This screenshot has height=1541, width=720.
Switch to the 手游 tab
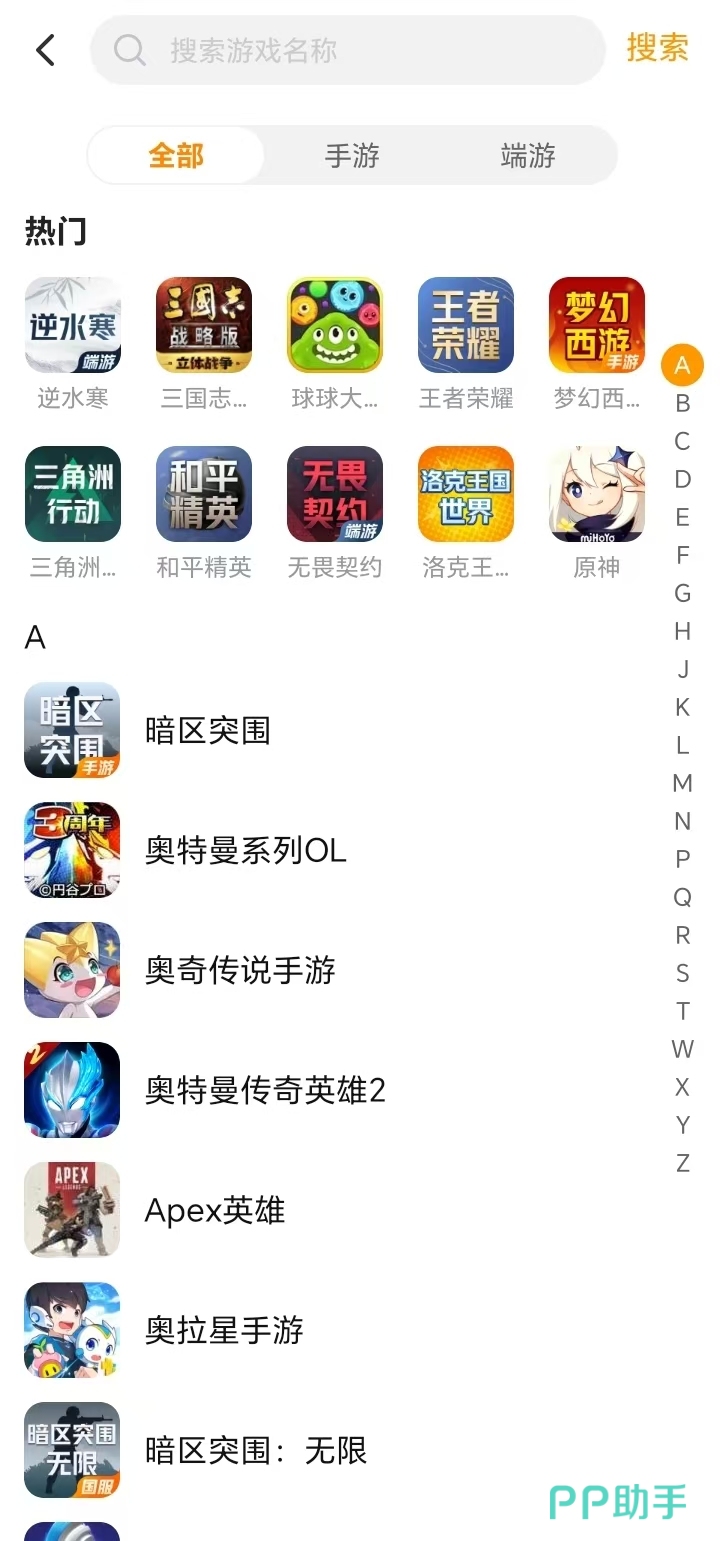tap(352, 156)
